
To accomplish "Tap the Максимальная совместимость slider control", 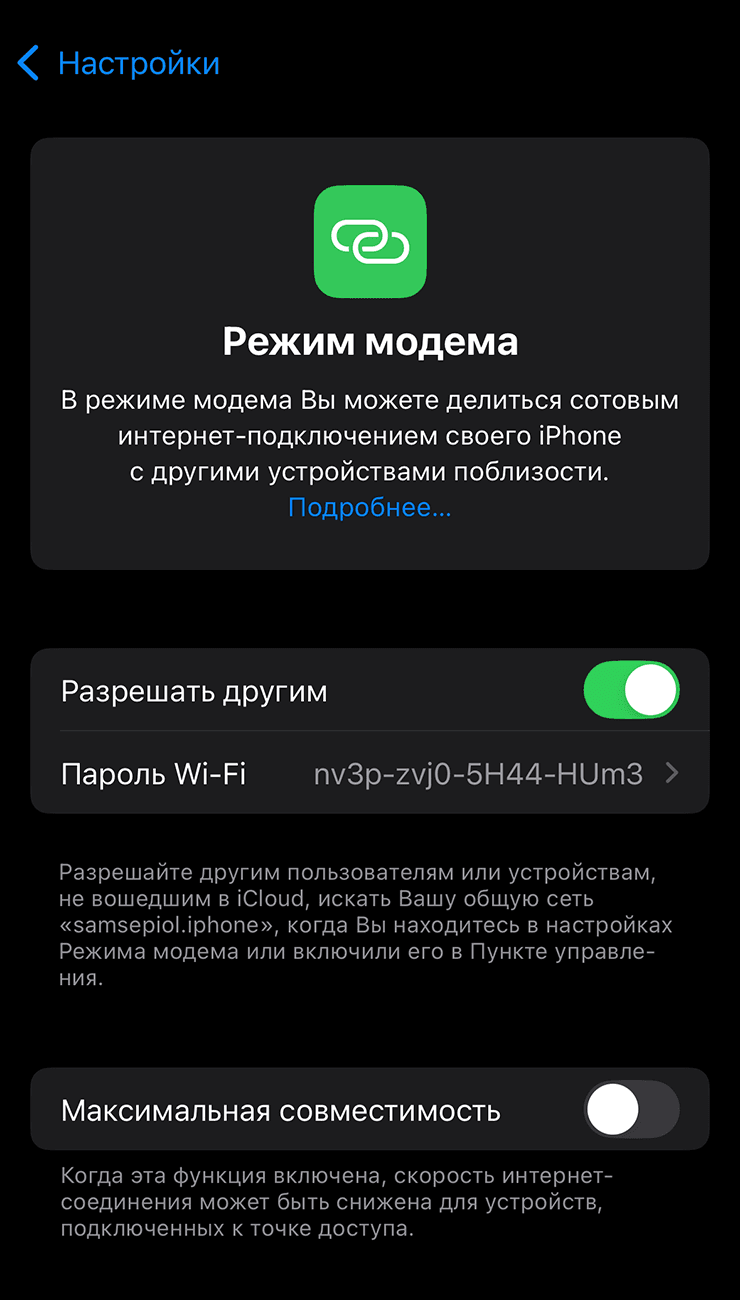I will 629,1110.
